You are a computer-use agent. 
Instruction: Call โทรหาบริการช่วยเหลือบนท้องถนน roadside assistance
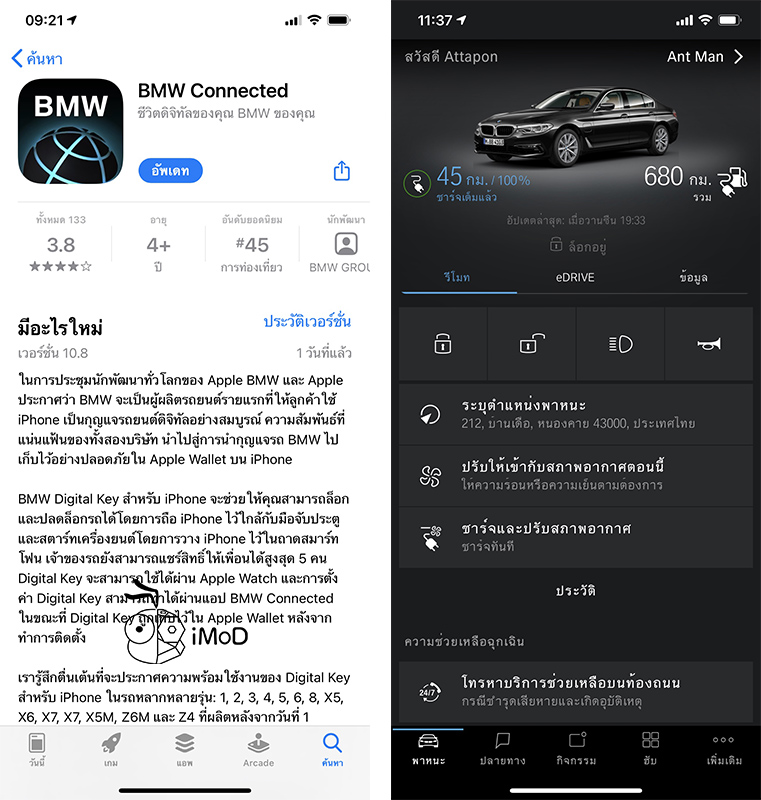click(575, 691)
